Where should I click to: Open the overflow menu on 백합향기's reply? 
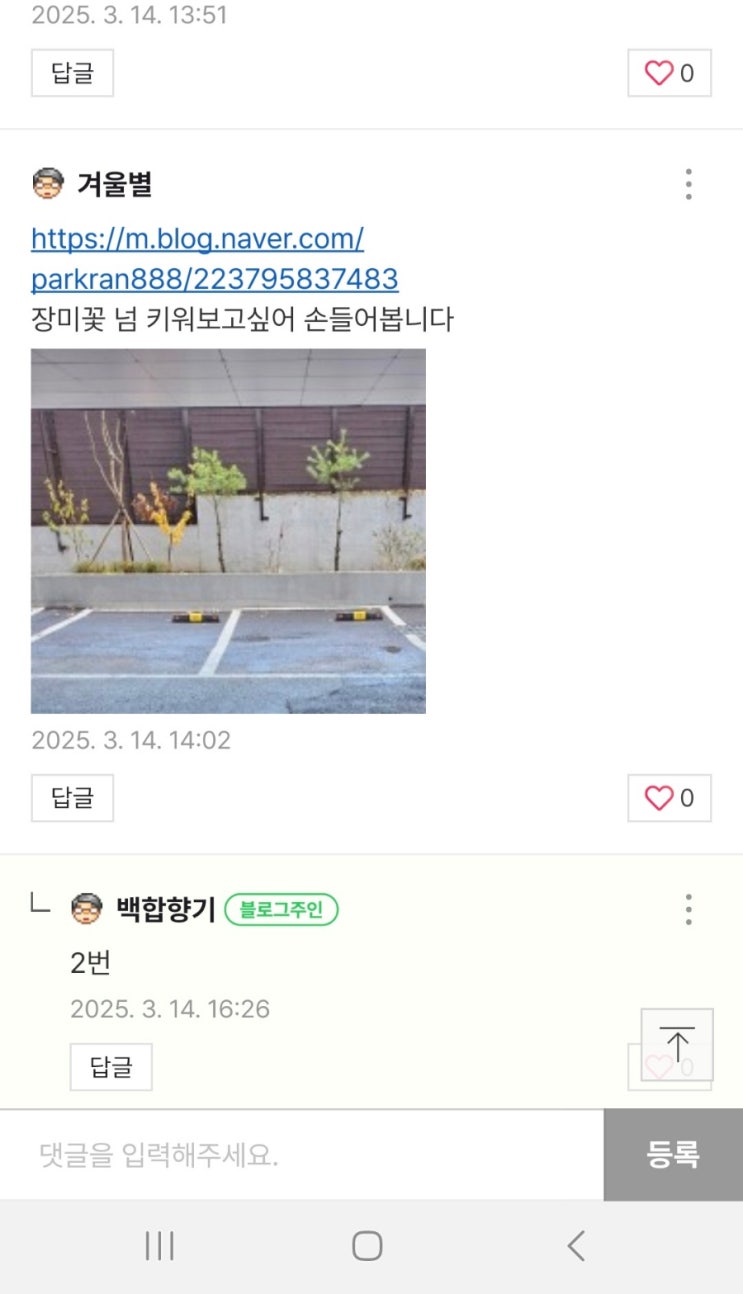pos(688,910)
